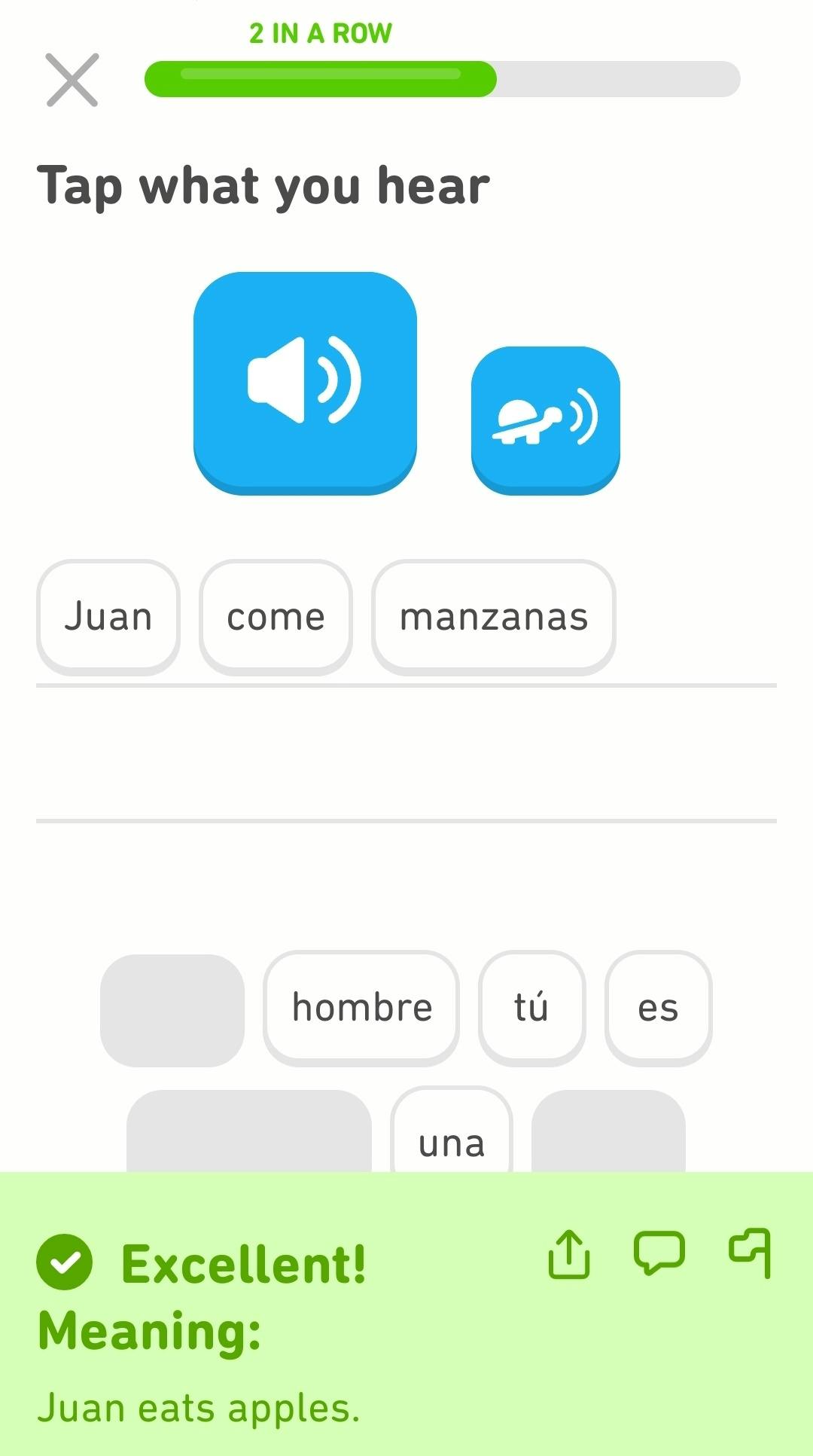Image resolution: width=813 pixels, height=1456 pixels.
Task: Select the word 'hombre'
Action: click(x=361, y=1007)
